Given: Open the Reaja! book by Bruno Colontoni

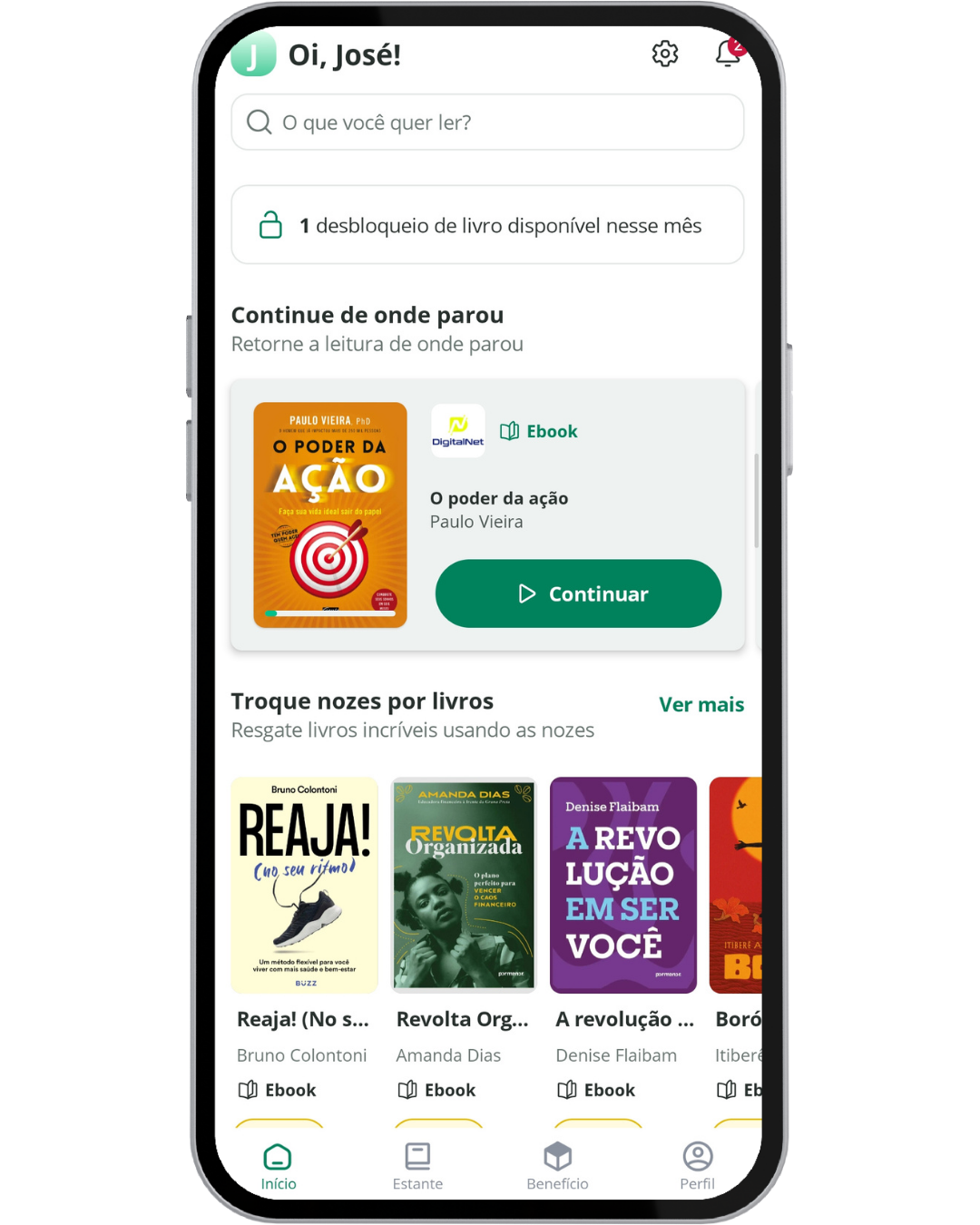Looking at the screenshot, I should (305, 885).
